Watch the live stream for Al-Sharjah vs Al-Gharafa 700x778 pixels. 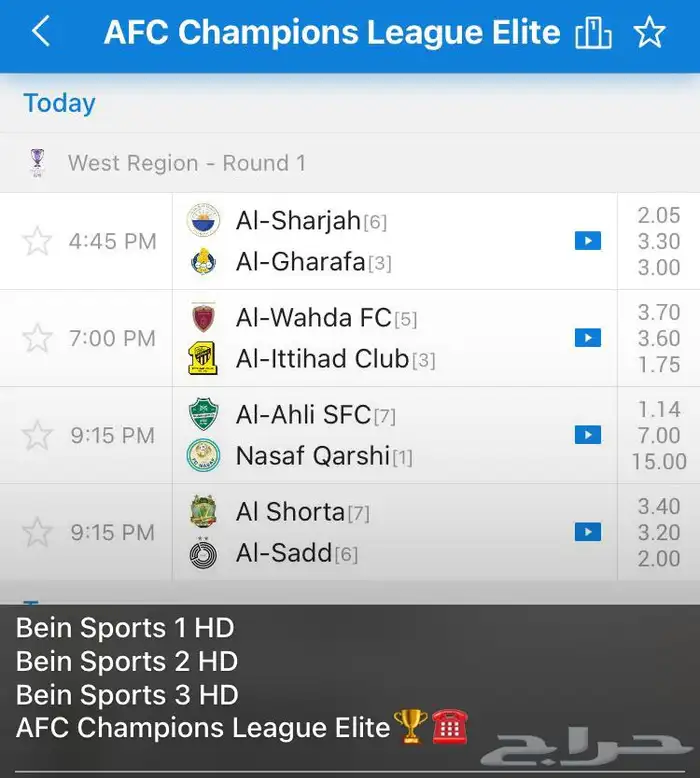[588, 241]
